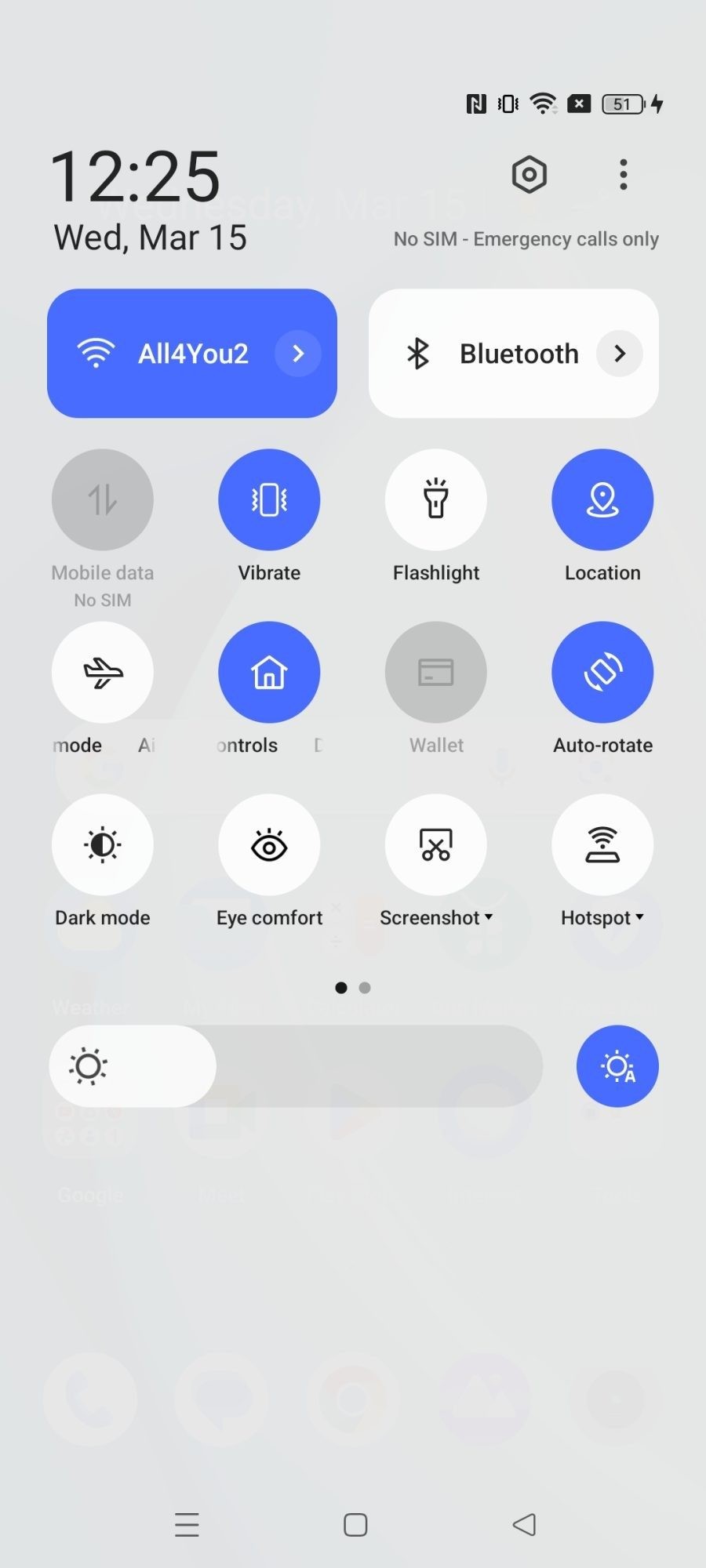Go to the home screen

(x=355, y=1524)
